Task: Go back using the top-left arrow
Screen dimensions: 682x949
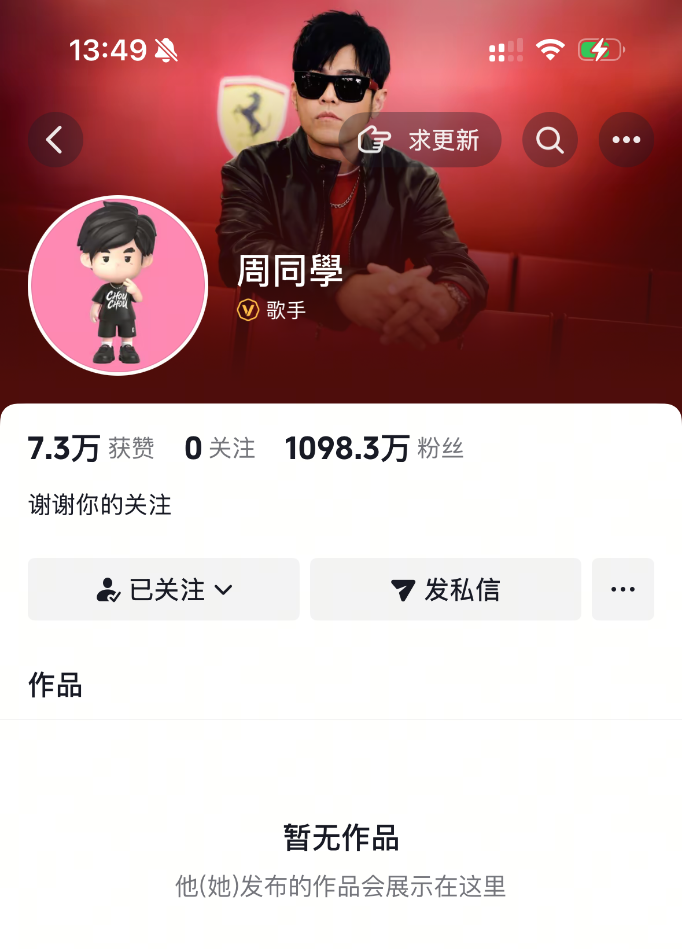Action: [x=55, y=140]
